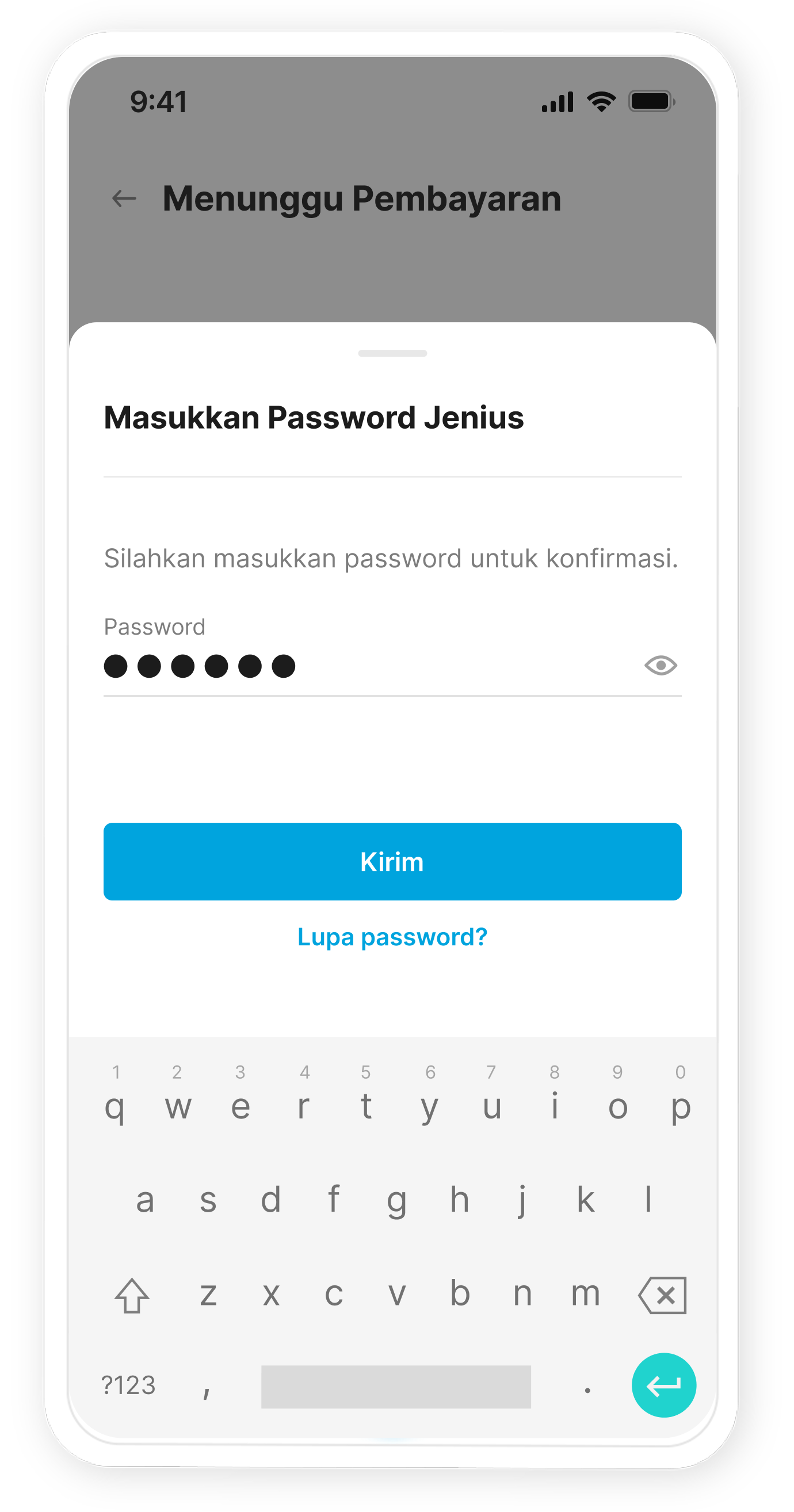794x1512 pixels.
Task: Switch keyboard to ?123 symbols
Action: coord(128,1385)
